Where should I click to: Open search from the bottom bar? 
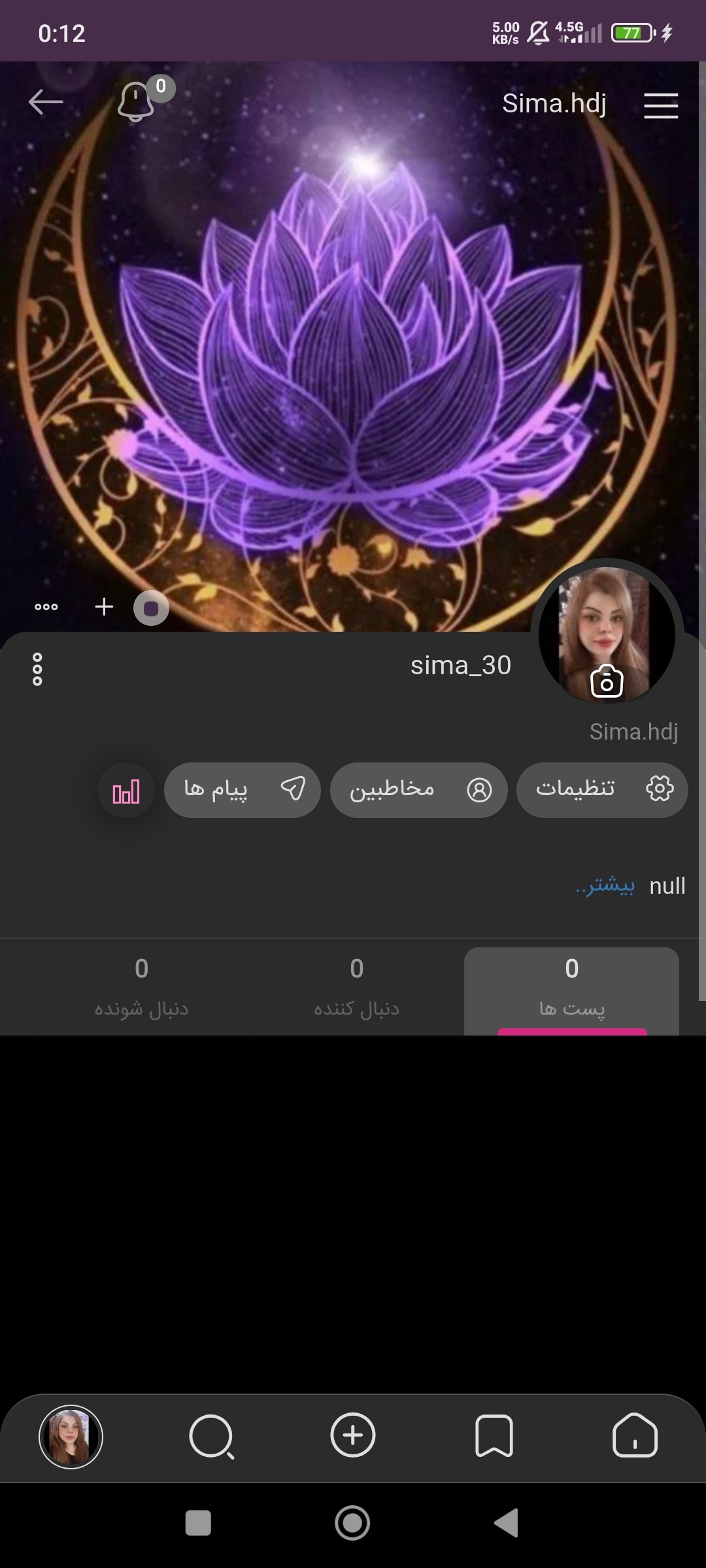coord(211,1437)
